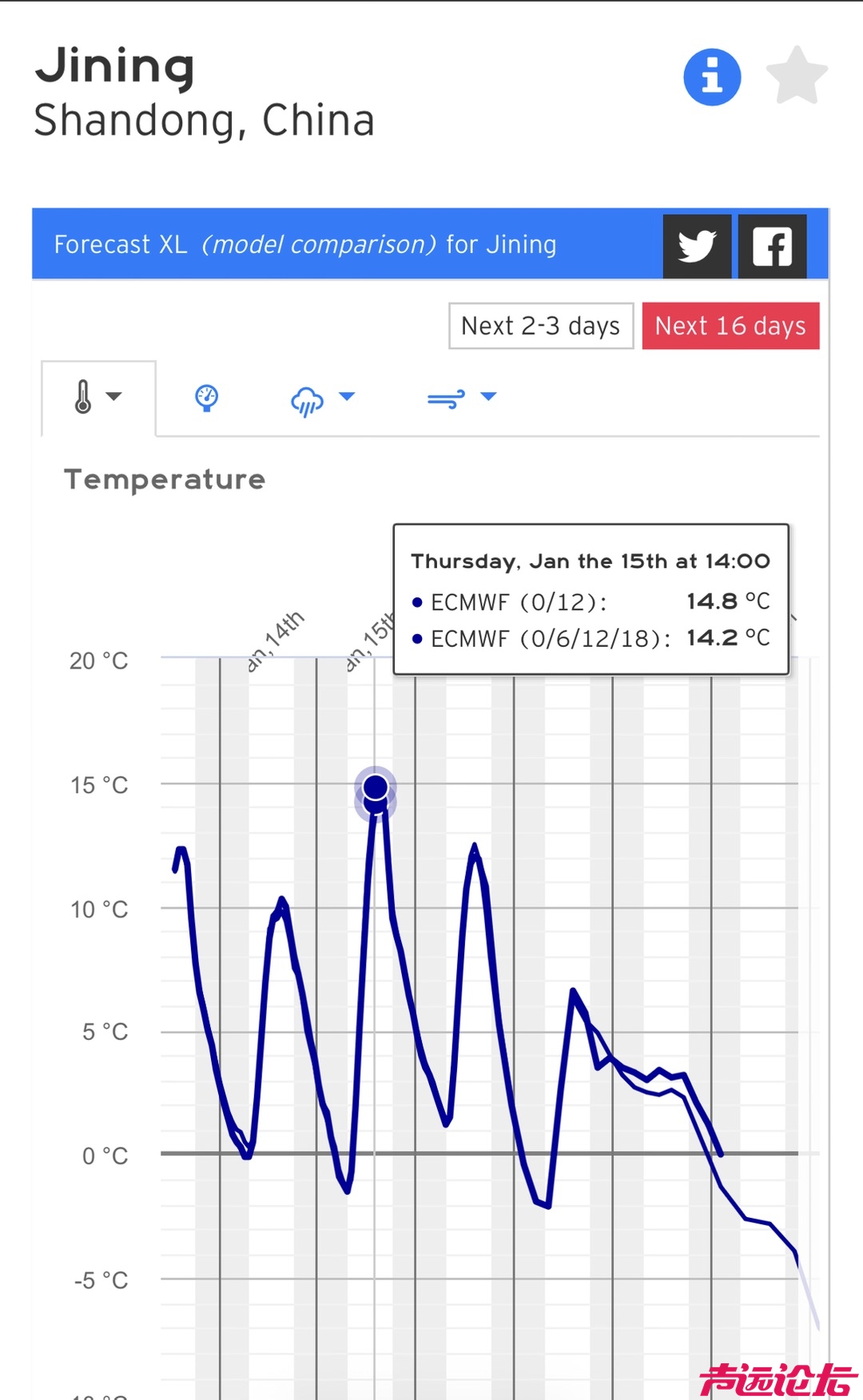Expand the wind parameter dropdown

click(462, 398)
